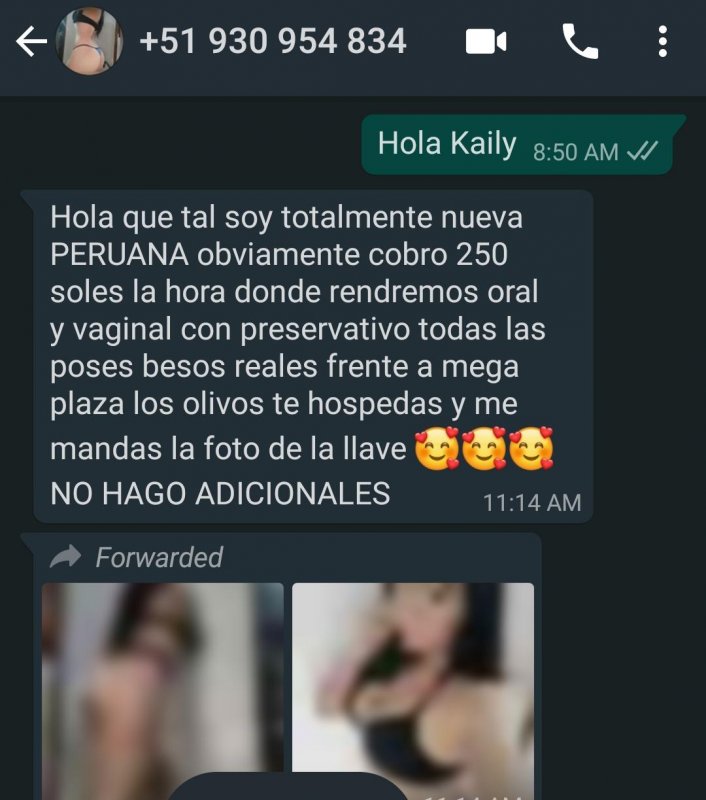Image resolution: width=706 pixels, height=800 pixels.
Task: Open the contact's profile picture
Action: point(90,42)
